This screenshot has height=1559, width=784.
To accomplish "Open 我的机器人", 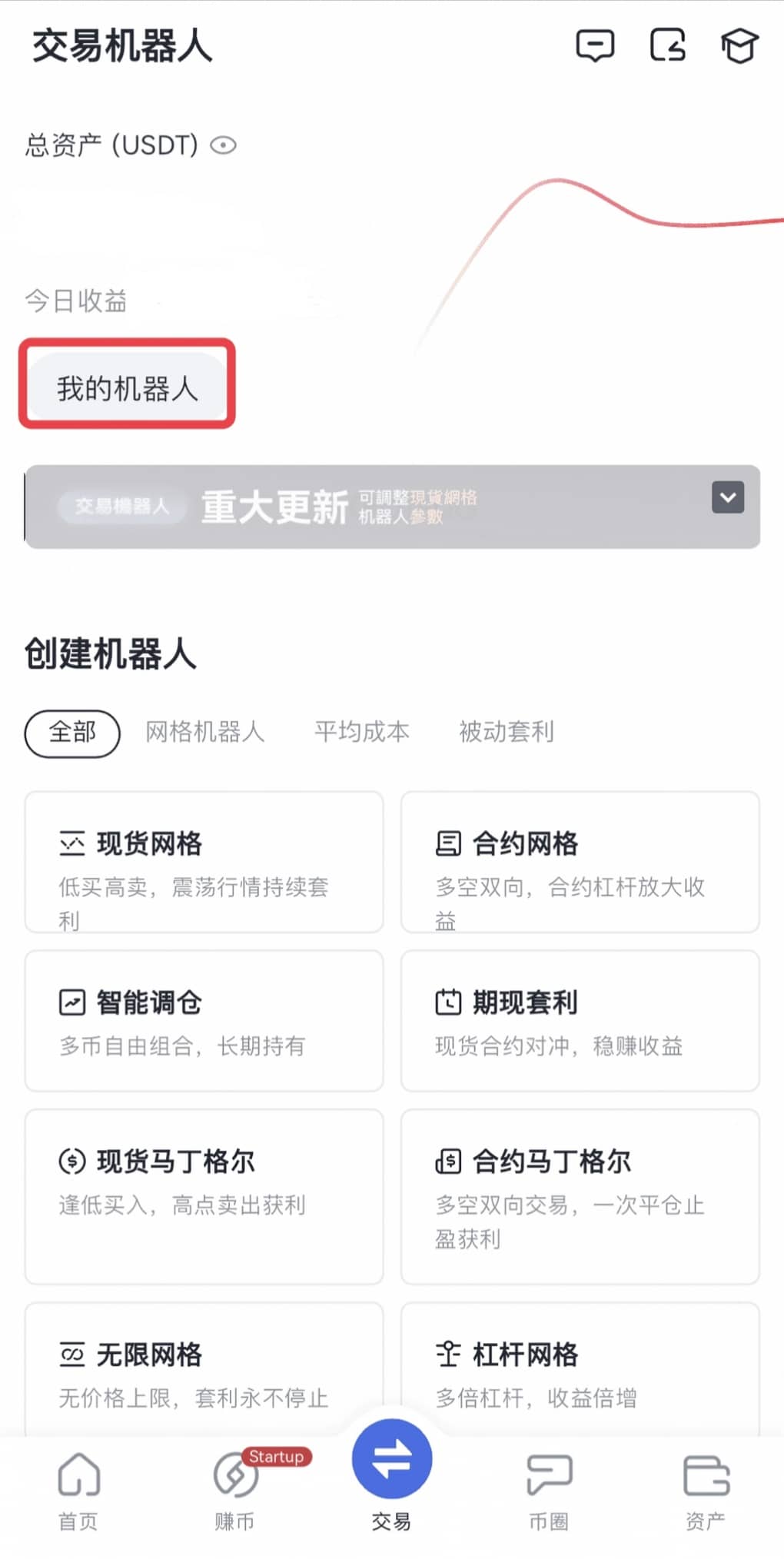I will click(127, 388).
